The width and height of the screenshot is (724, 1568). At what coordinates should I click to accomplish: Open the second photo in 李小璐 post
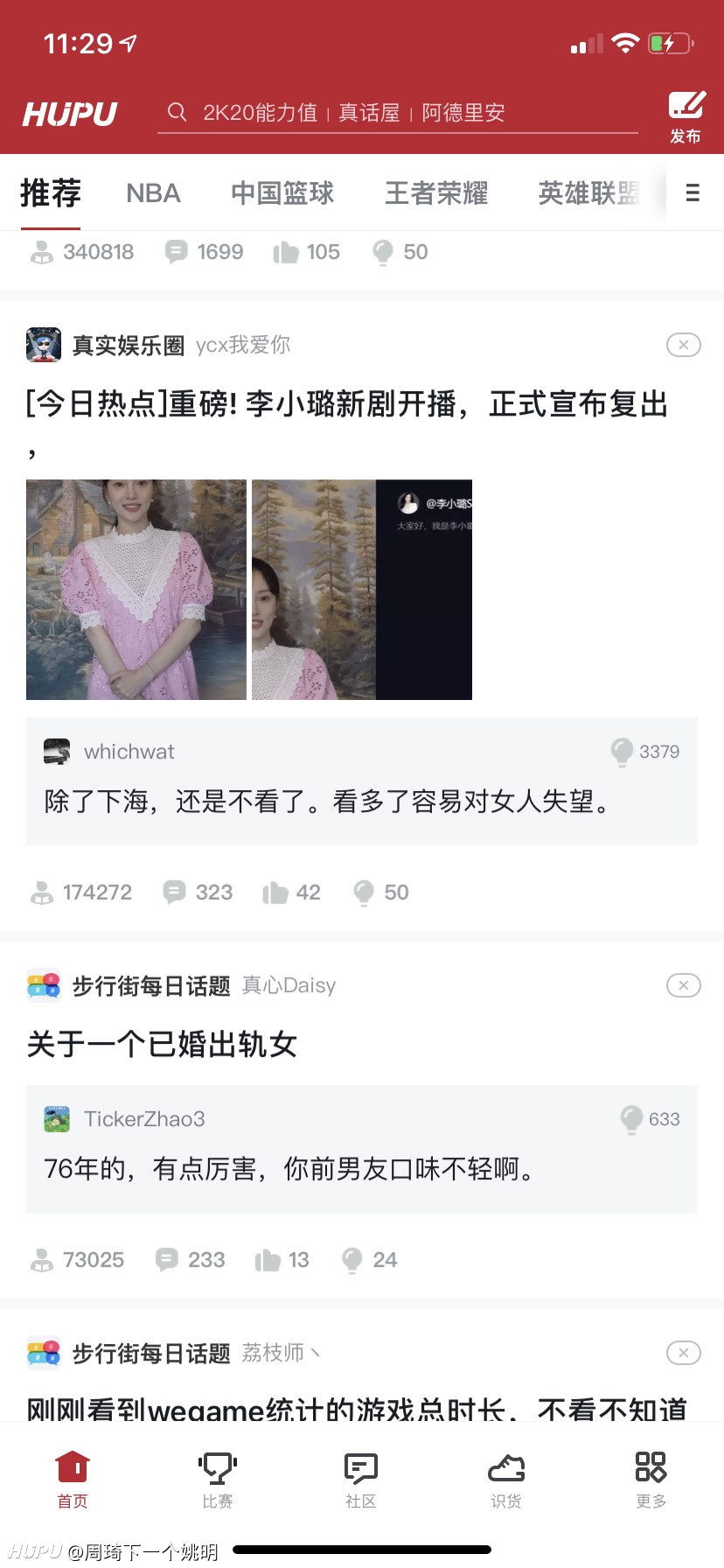pos(362,590)
